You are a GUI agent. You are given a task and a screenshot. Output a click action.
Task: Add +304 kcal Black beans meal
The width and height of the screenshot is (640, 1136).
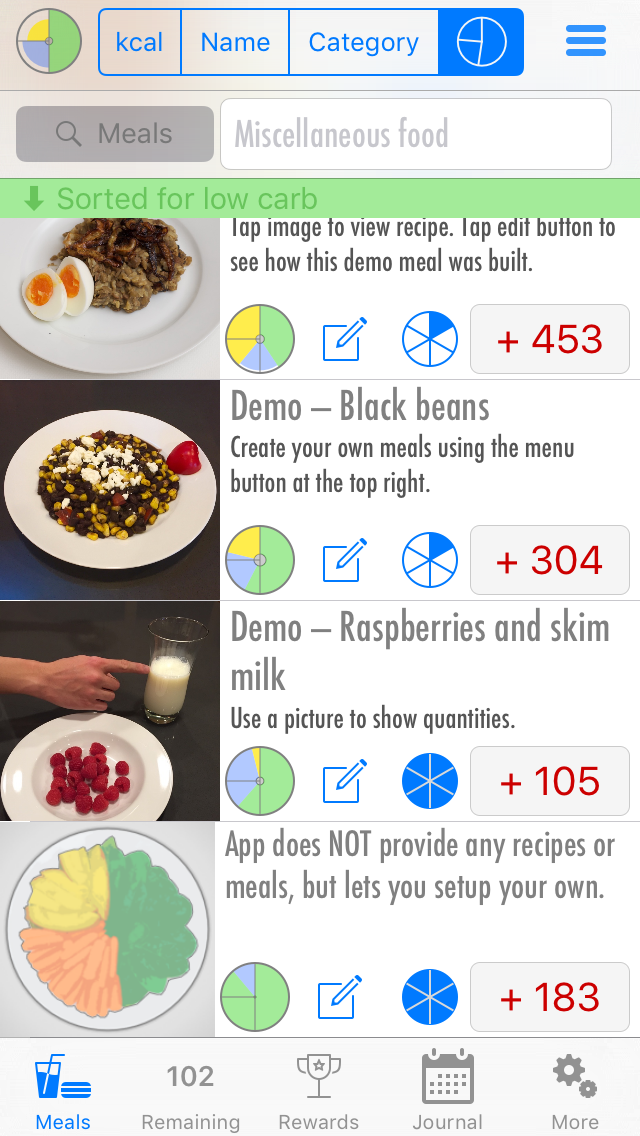pyautogui.click(x=550, y=560)
